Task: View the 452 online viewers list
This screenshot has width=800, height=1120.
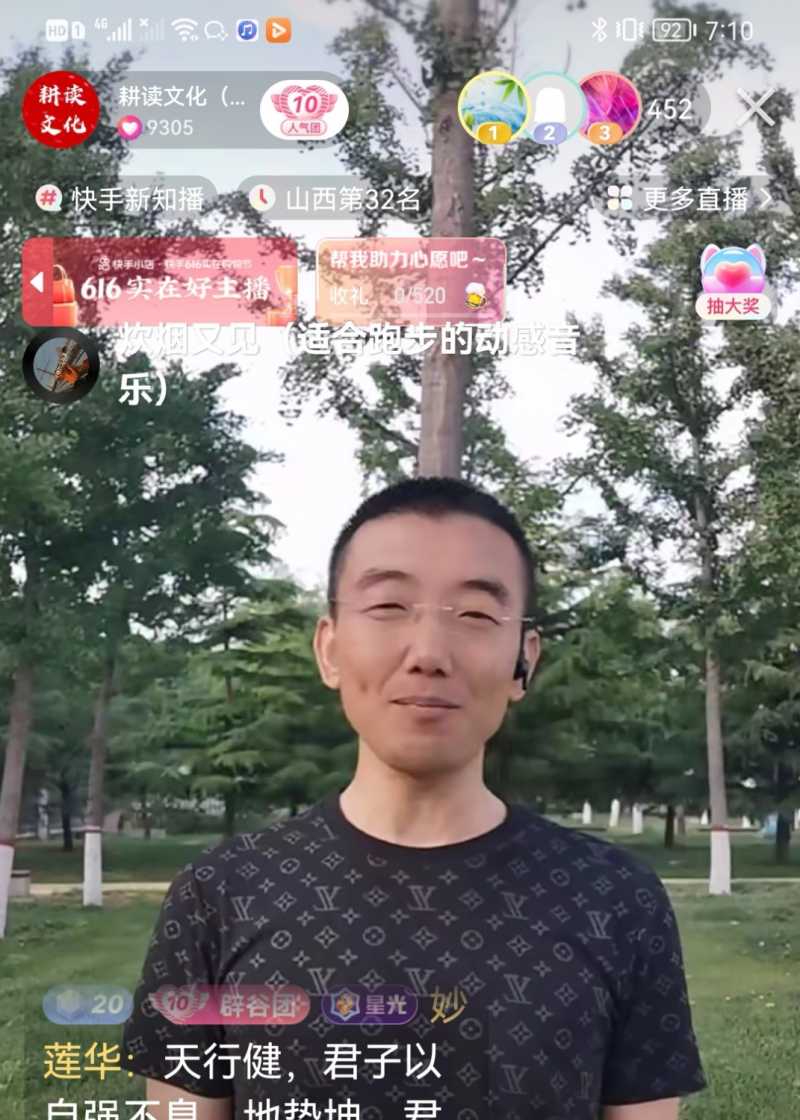Action: point(670,109)
